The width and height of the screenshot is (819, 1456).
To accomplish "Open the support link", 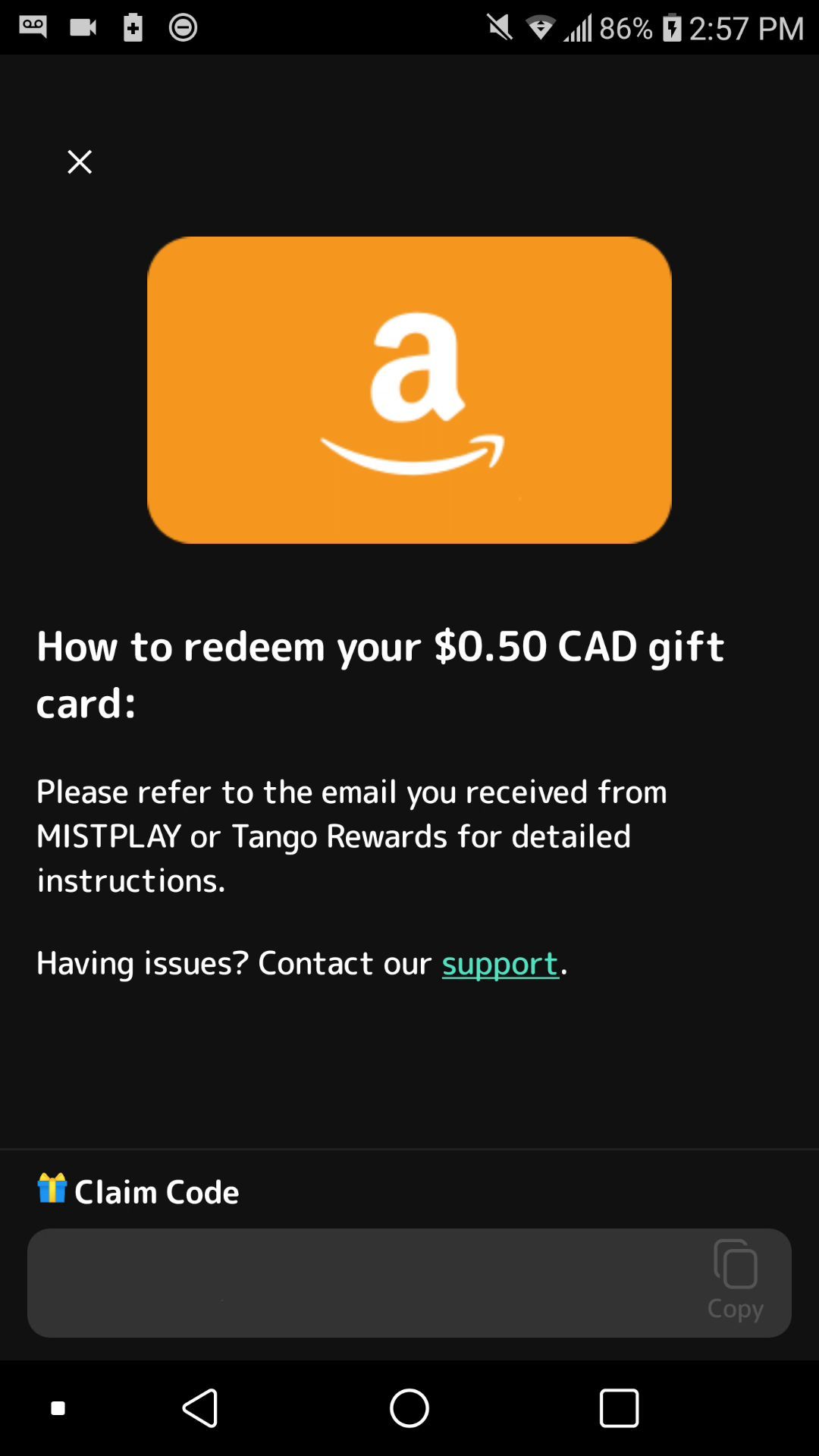I will [x=500, y=964].
